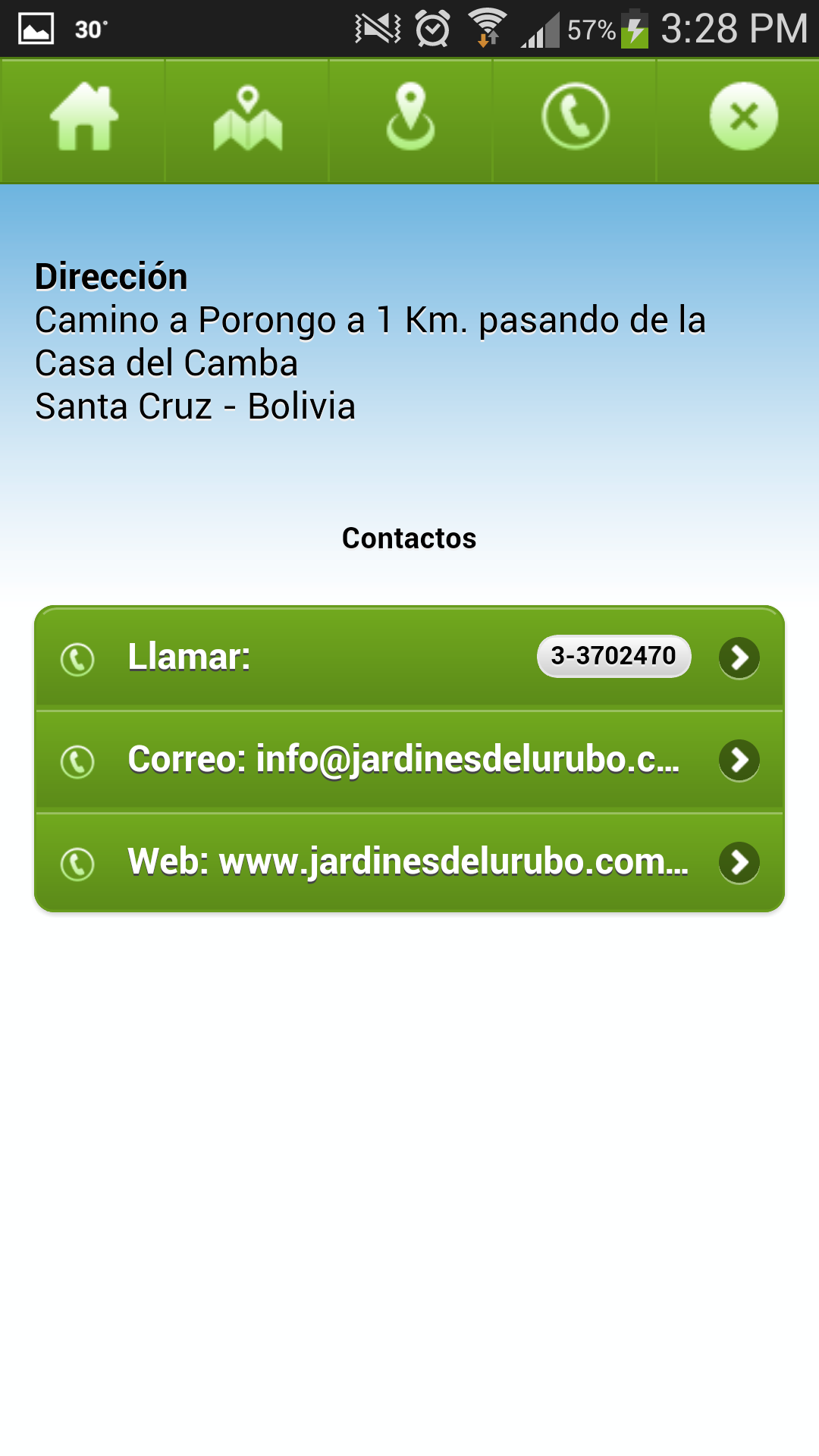Open the Correo email row
This screenshot has height=1456, width=819.
pyautogui.click(x=409, y=760)
